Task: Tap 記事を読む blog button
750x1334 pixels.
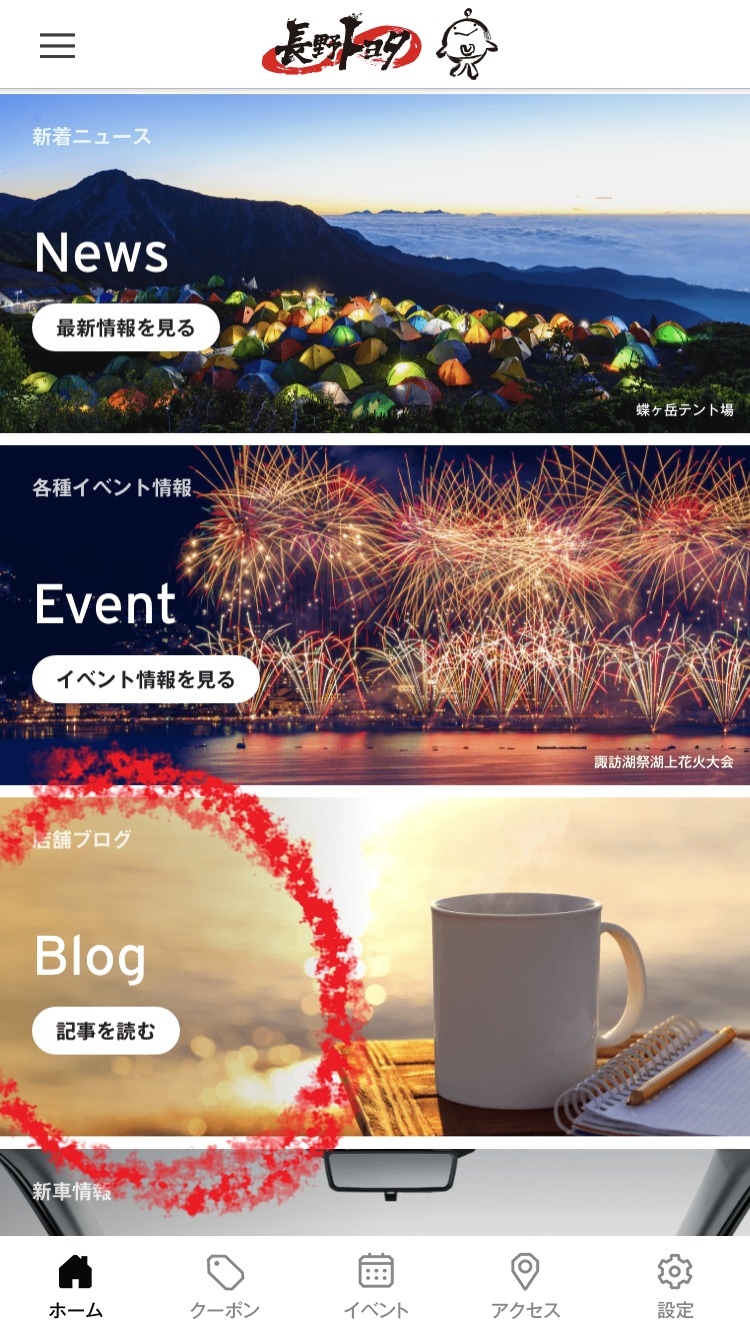Action: (x=106, y=1031)
